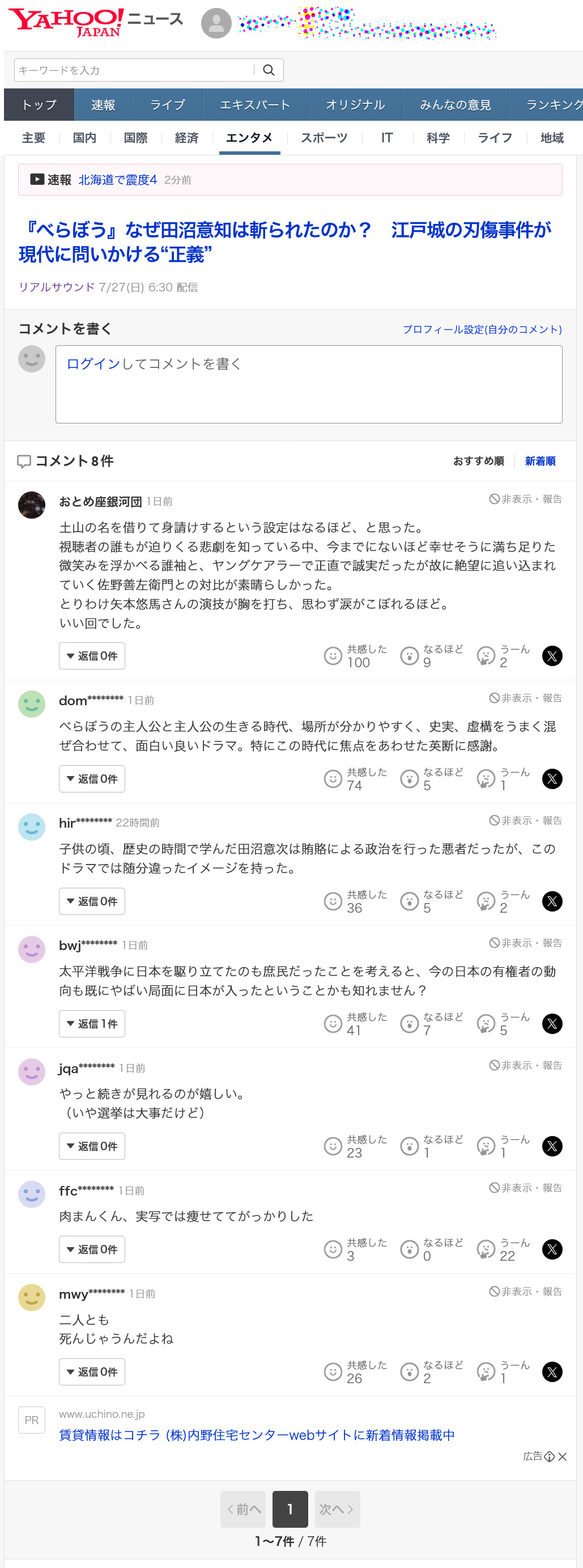Open プロフィール設定 link
The width and height of the screenshot is (583, 1568).
482,329
